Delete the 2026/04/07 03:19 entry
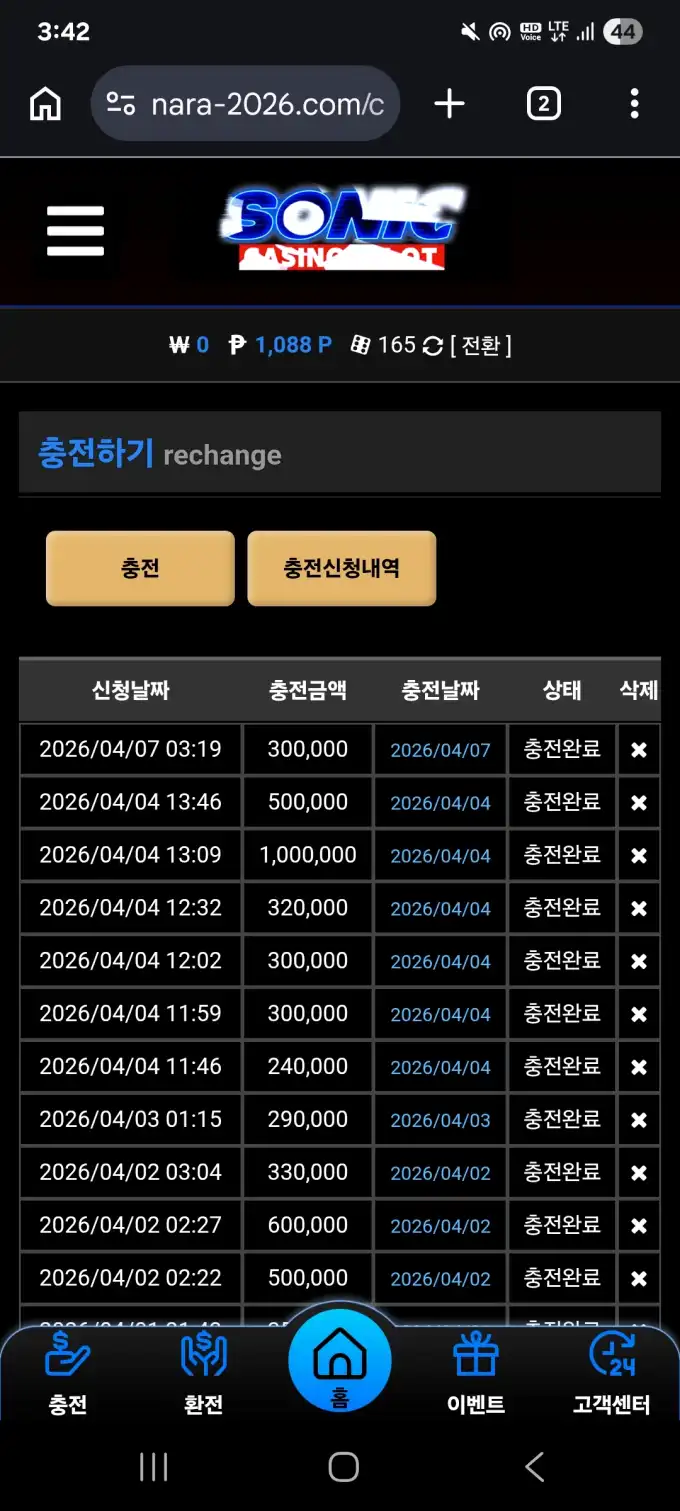This screenshot has width=680, height=1511. click(638, 750)
